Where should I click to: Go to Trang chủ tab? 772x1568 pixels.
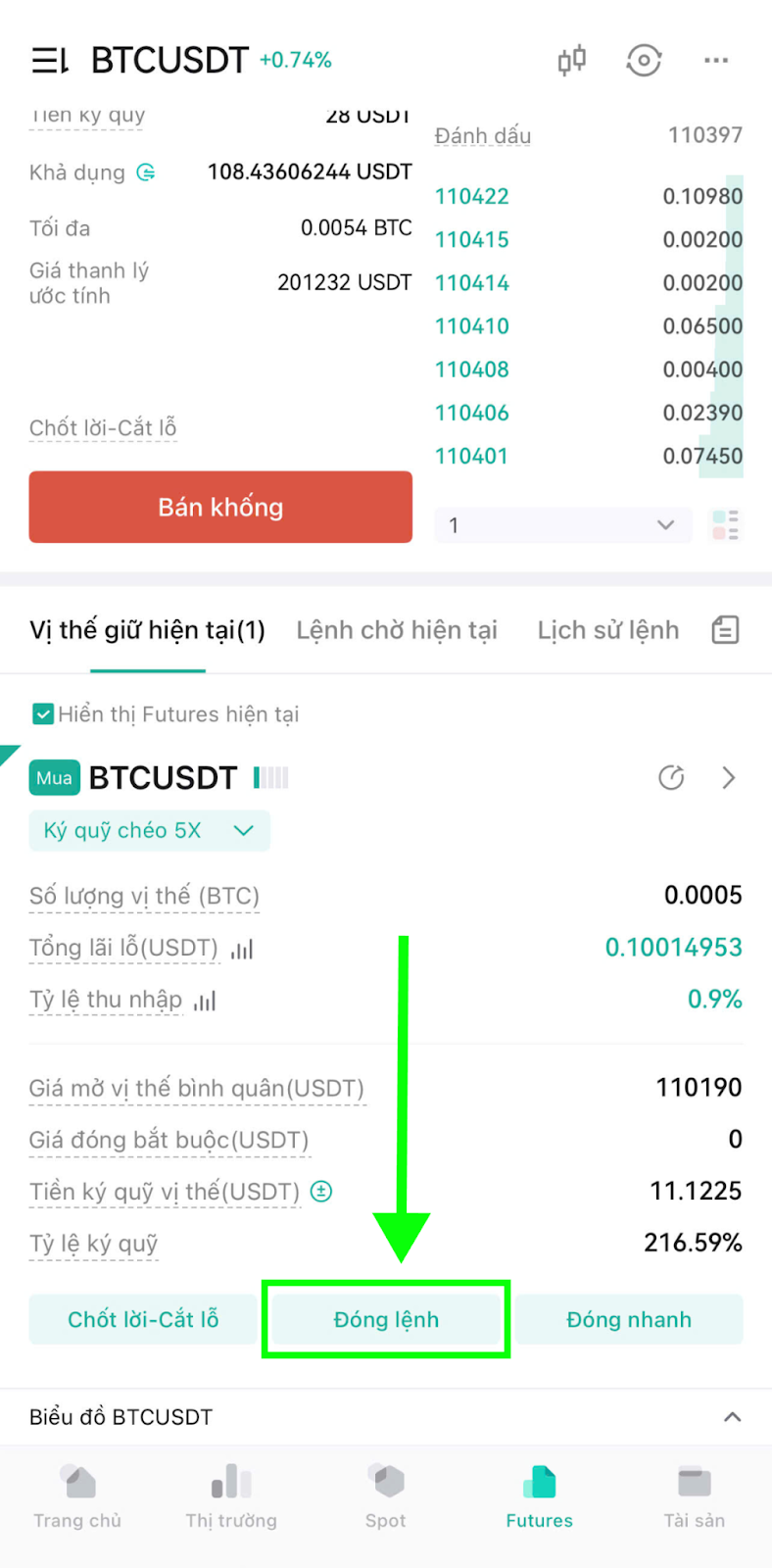77,1496
